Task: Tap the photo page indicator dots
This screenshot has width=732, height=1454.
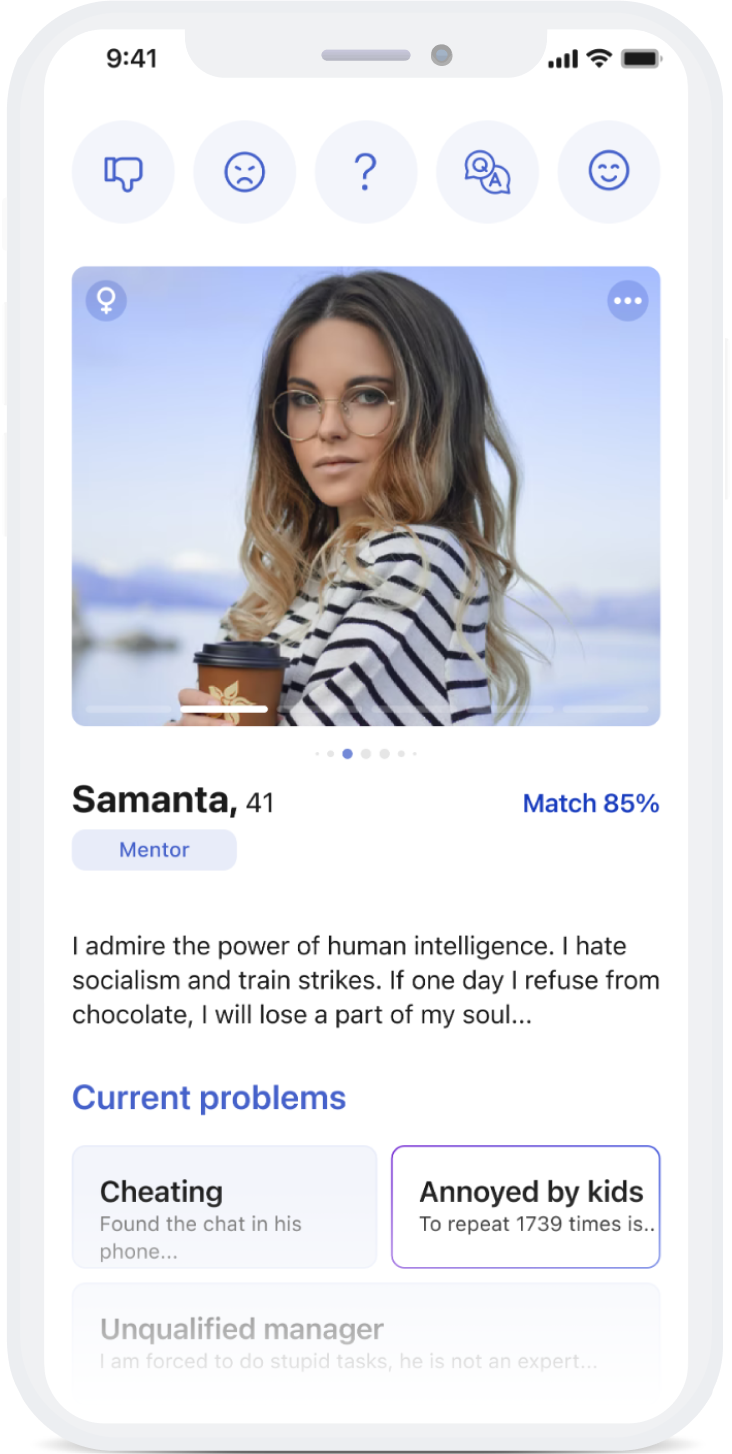Action: tap(366, 754)
